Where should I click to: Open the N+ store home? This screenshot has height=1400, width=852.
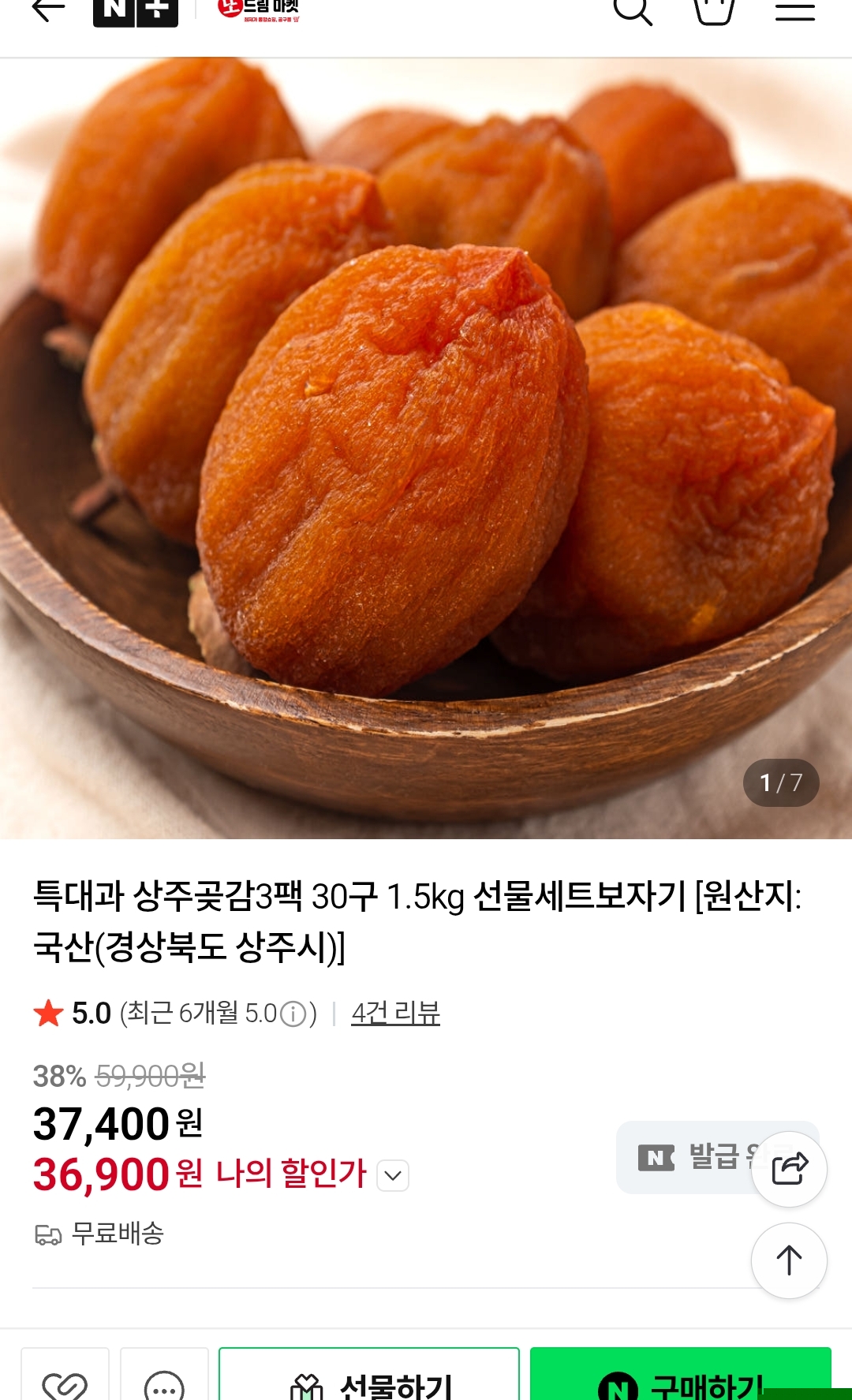(x=135, y=11)
